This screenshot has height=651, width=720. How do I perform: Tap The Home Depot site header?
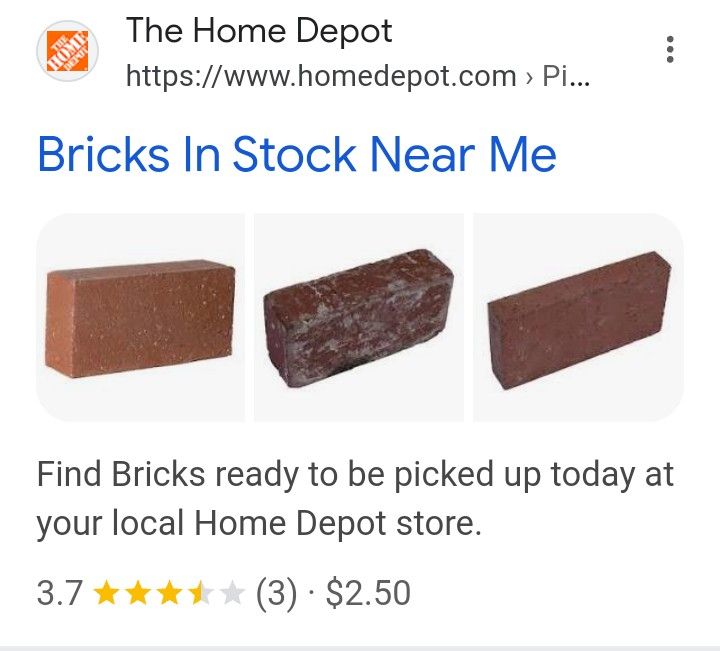(259, 31)
